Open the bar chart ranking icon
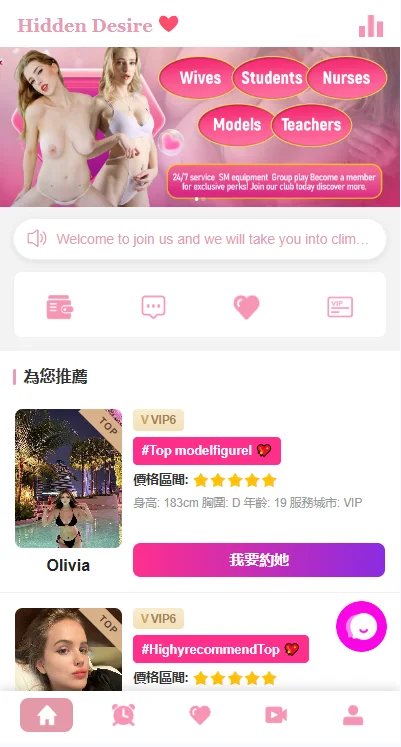This screenshot has width=401, height=747. coord(371,26)
